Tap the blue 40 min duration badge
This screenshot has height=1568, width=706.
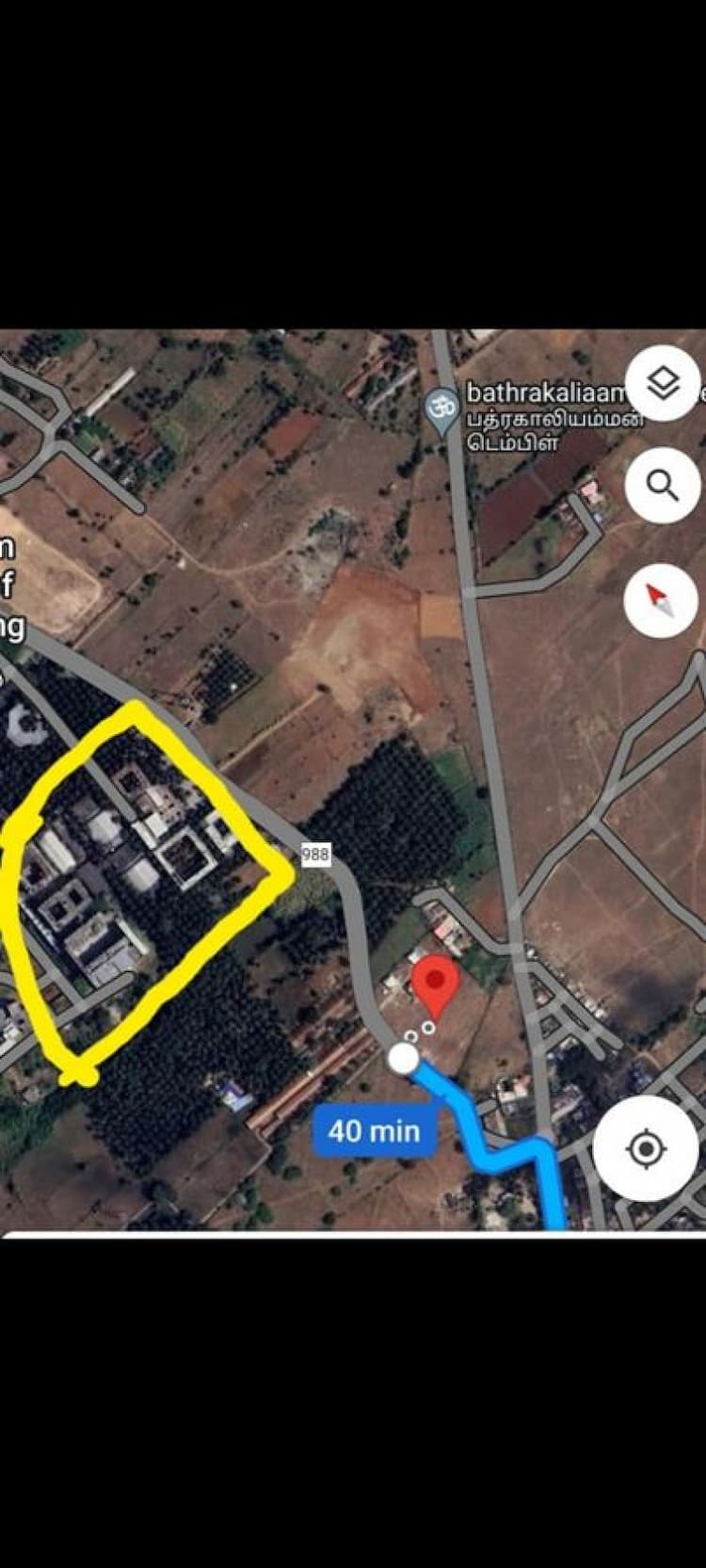pyautogui.click(x=374, y=1130)
